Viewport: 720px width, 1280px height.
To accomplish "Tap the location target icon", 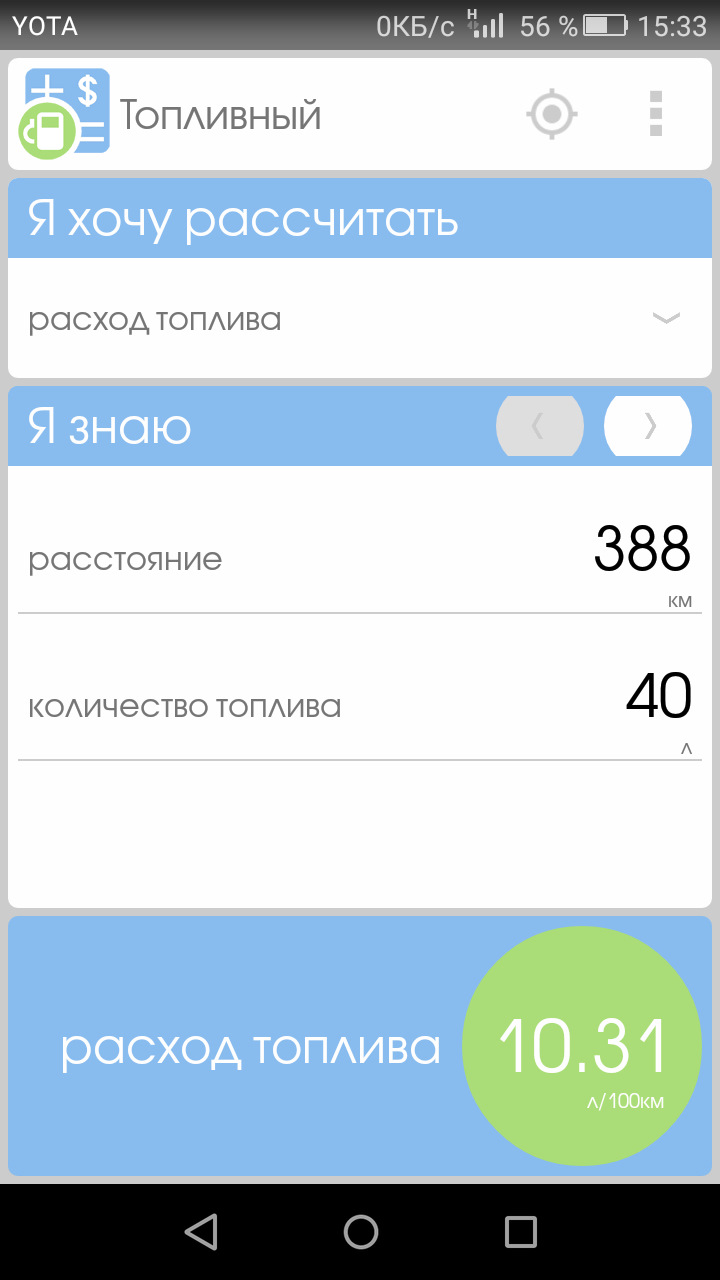I will coord(552,114).
